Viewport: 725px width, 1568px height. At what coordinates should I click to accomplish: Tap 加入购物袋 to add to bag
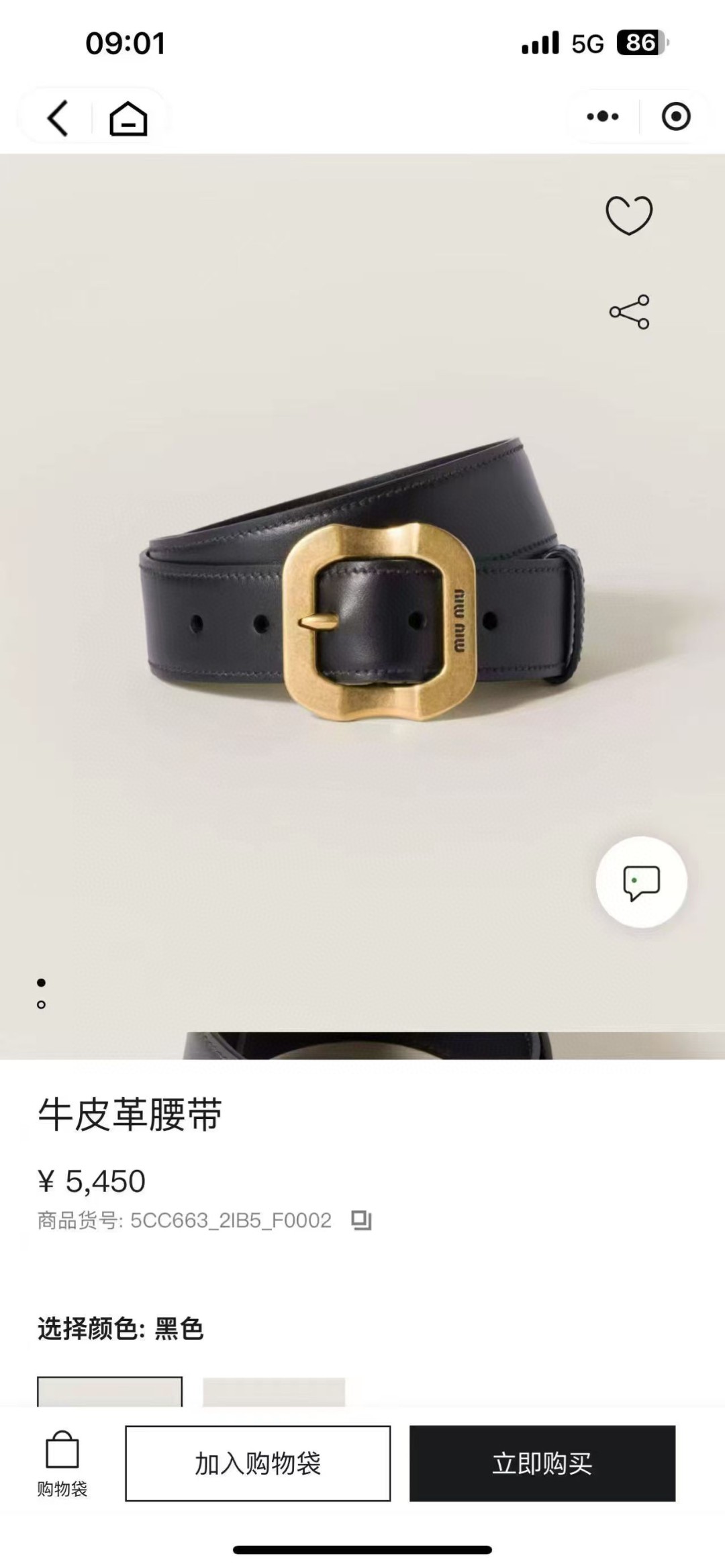258,1463
